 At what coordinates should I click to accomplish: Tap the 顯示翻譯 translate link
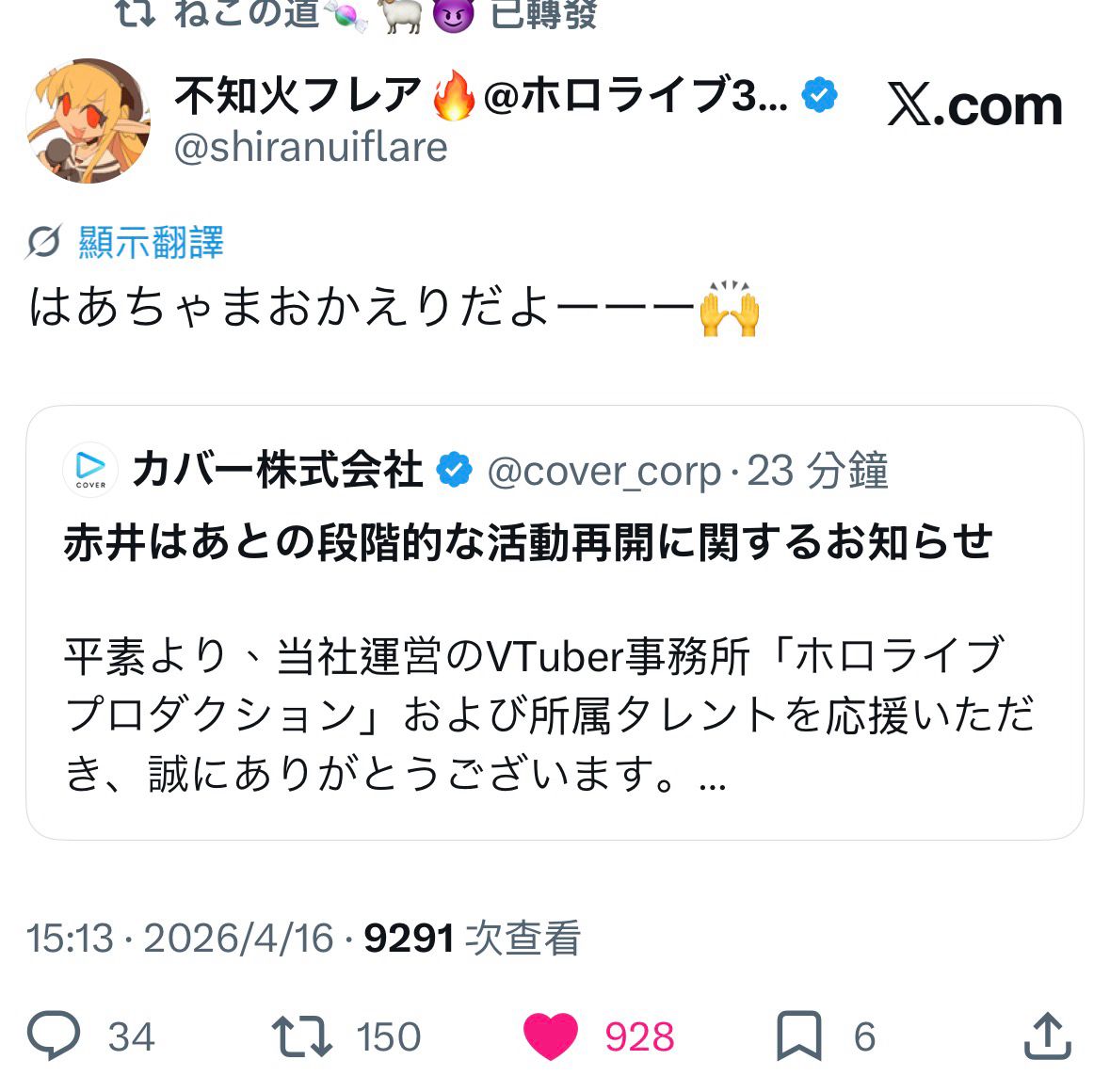[151, 242]
